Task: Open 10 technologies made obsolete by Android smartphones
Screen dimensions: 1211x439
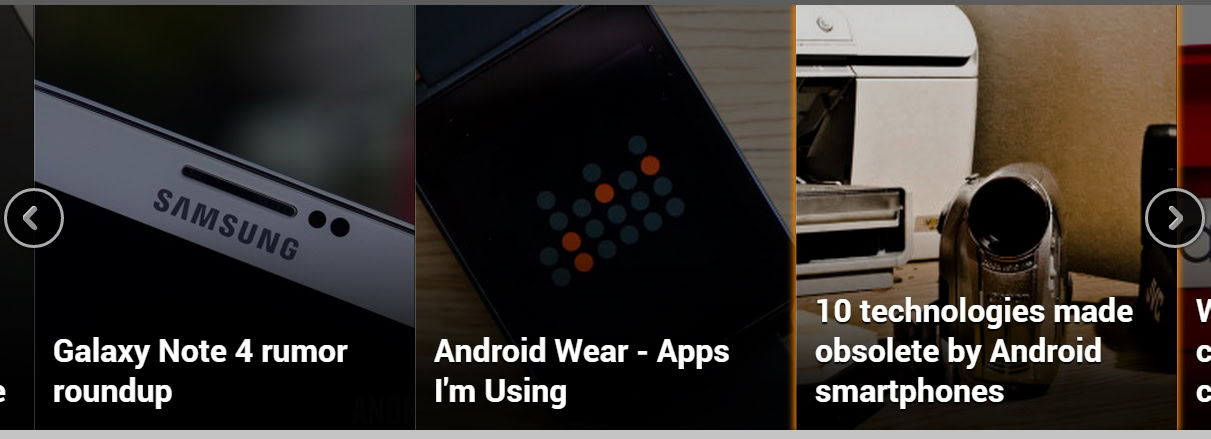Action: (x=974, y=351)
